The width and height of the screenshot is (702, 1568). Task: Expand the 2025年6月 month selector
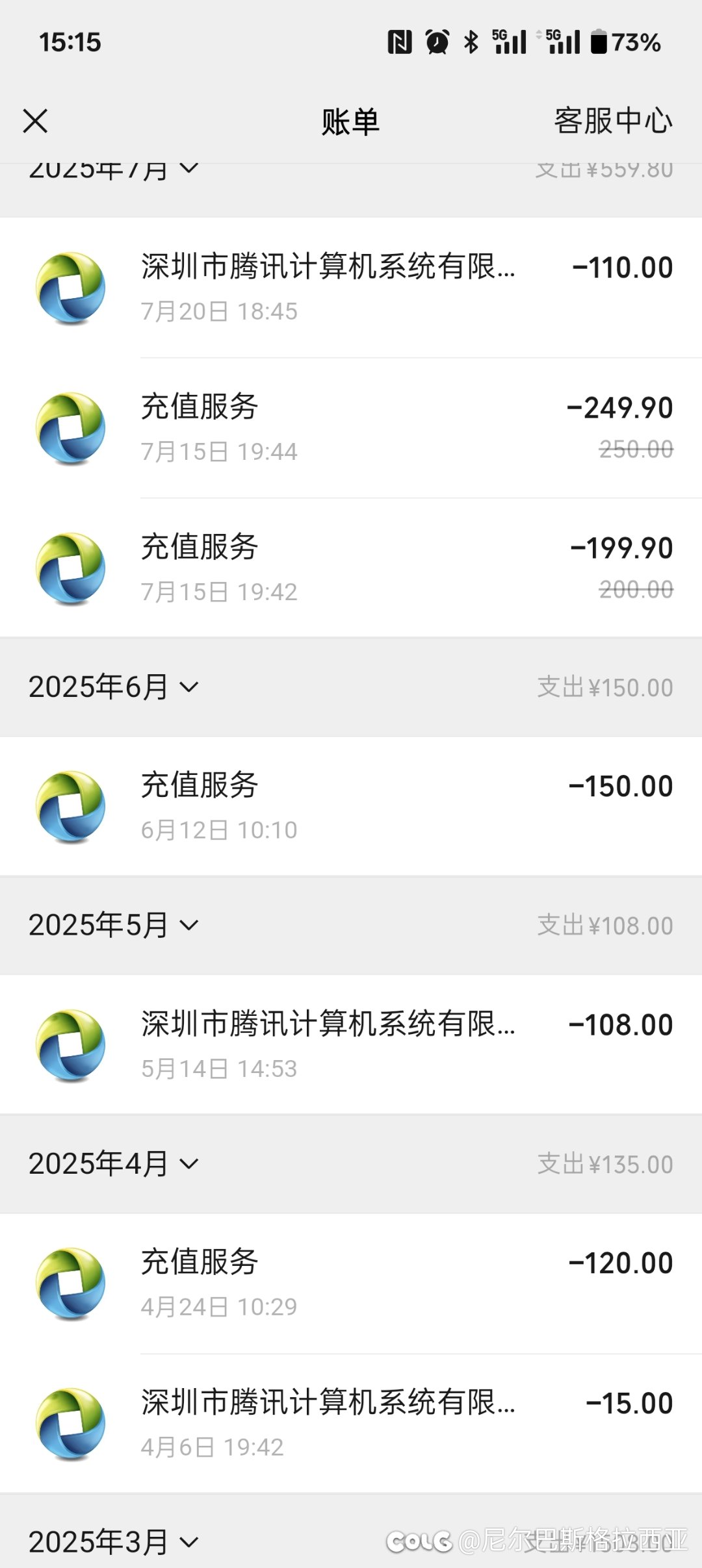tap(113, 687)
